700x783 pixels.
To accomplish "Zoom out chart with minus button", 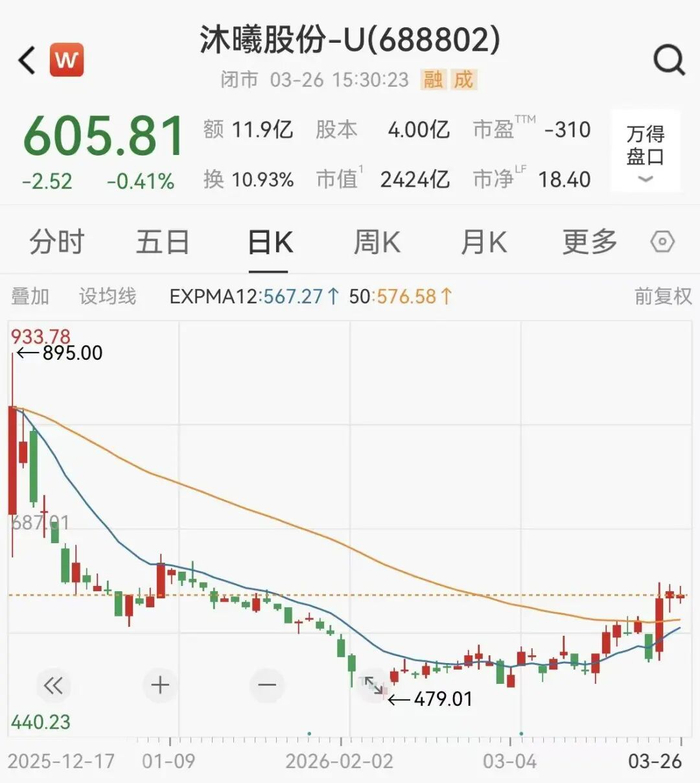I will click(266, 685).
